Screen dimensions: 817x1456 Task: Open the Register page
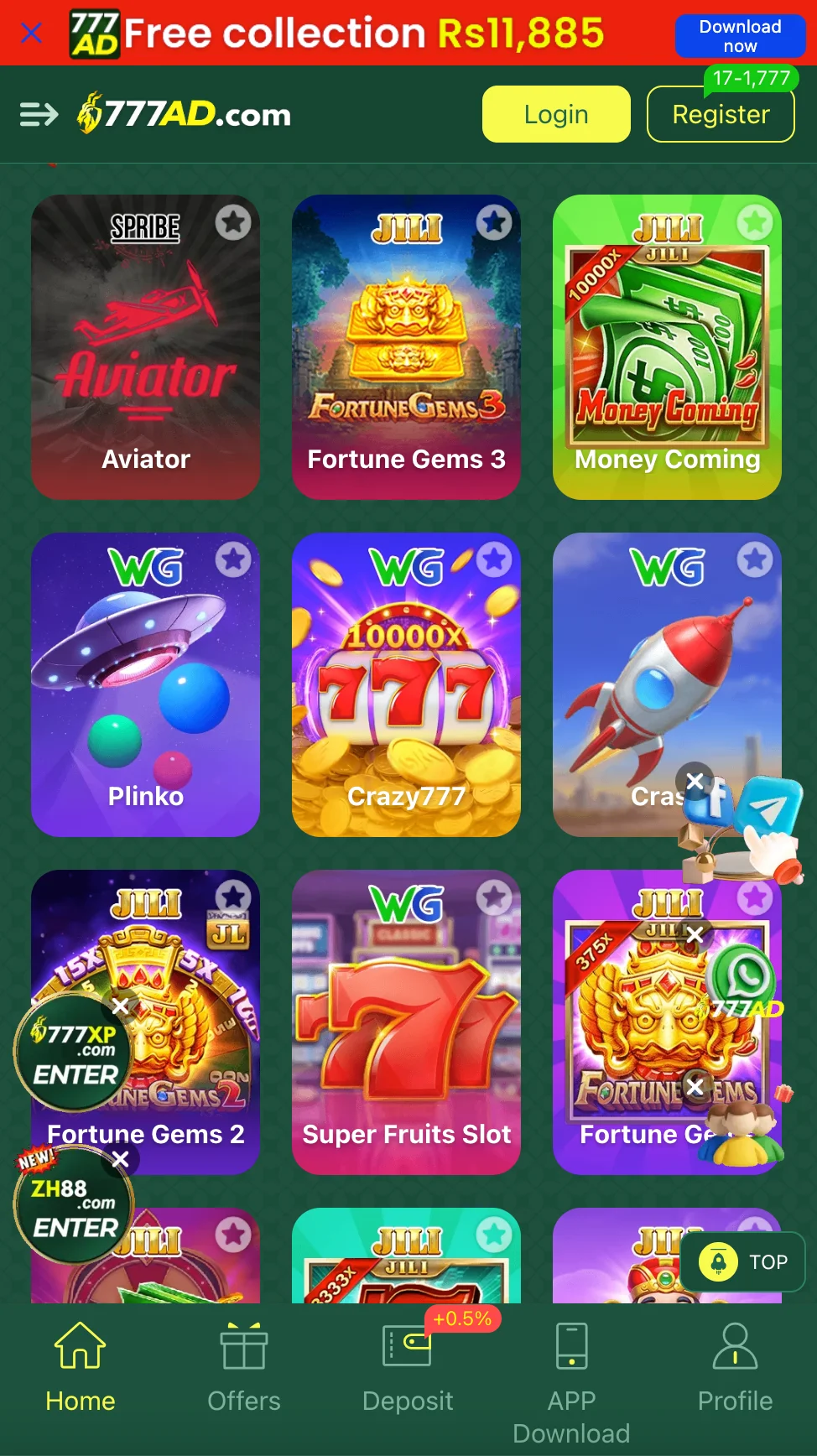720,114
